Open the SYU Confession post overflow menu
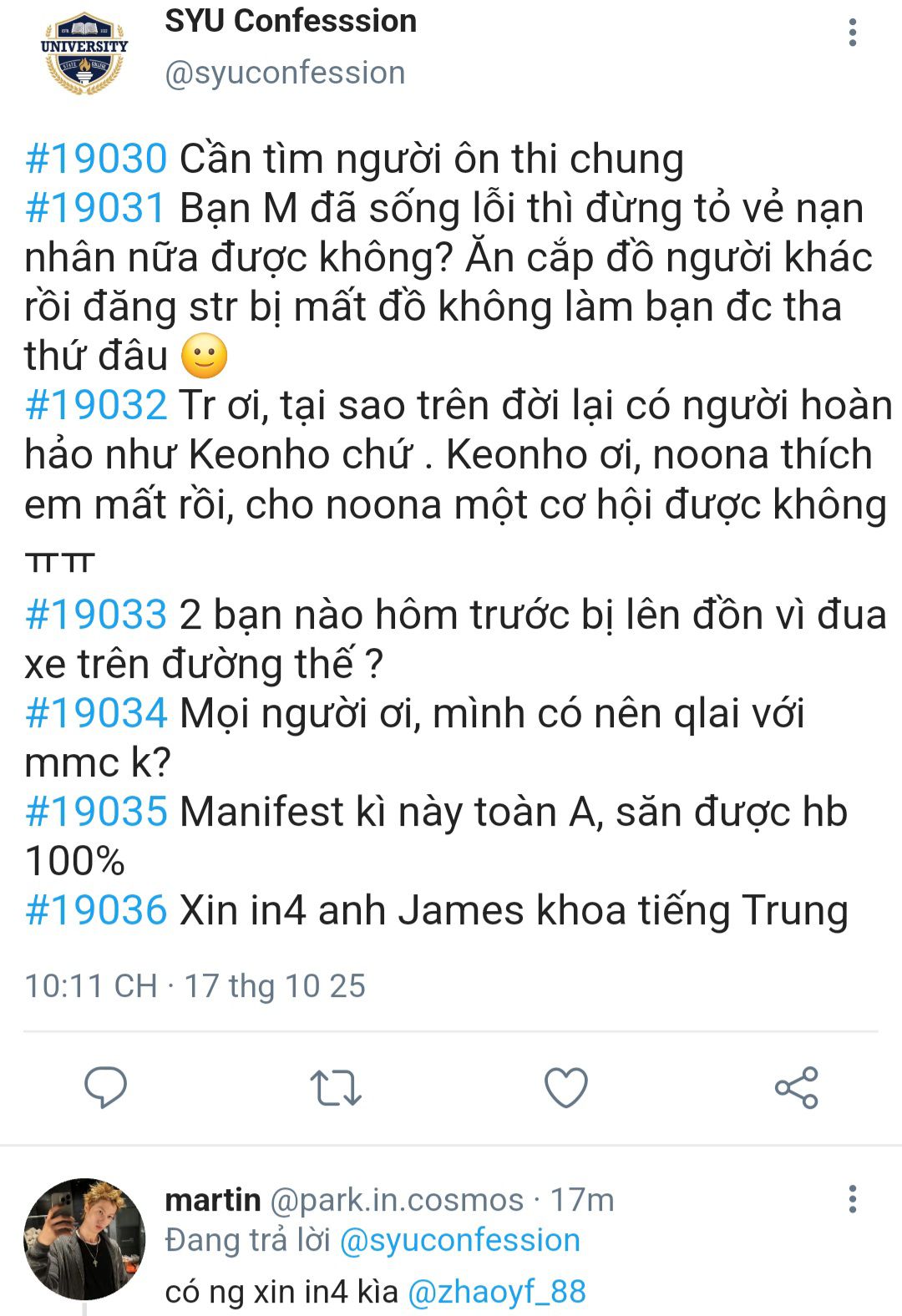 [852, 33]
